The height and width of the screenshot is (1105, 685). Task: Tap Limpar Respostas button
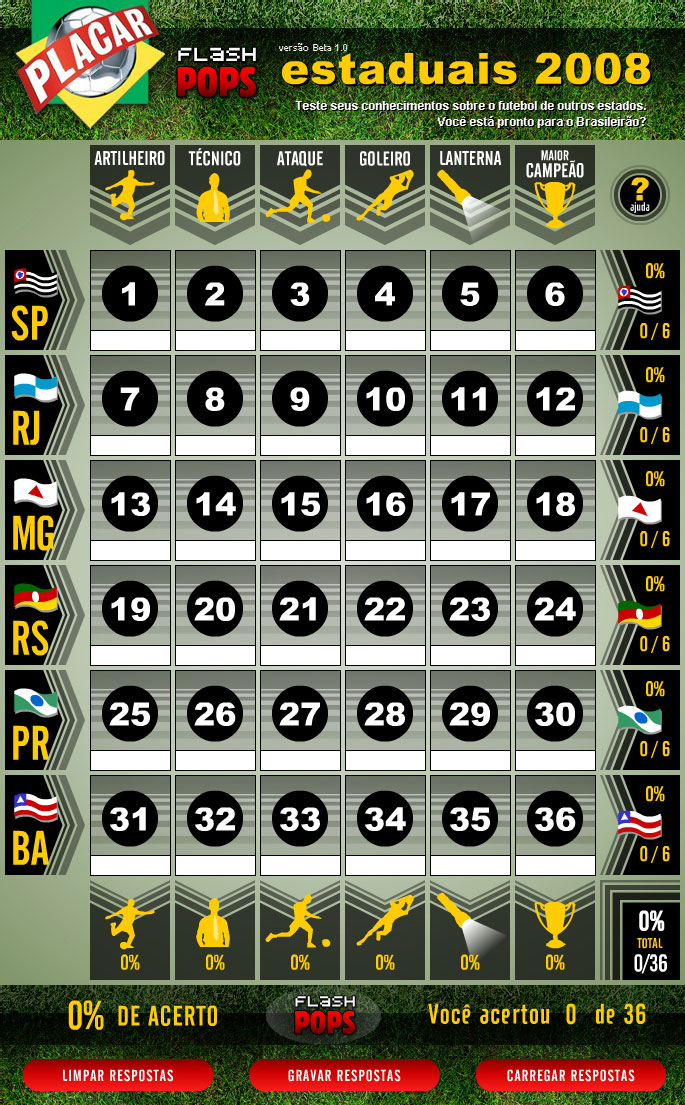118,1075
